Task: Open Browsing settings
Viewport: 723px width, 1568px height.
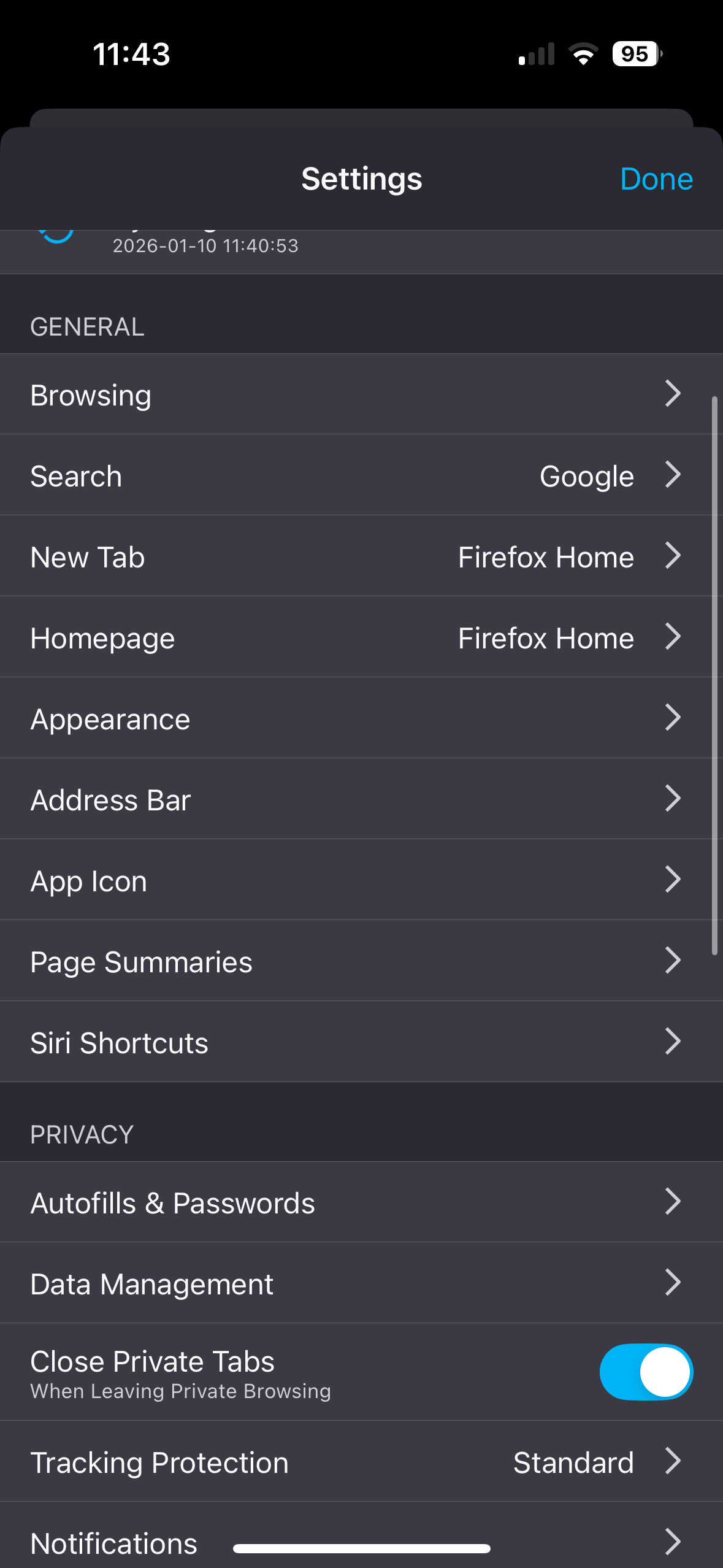Action: [x=361, y=394]
